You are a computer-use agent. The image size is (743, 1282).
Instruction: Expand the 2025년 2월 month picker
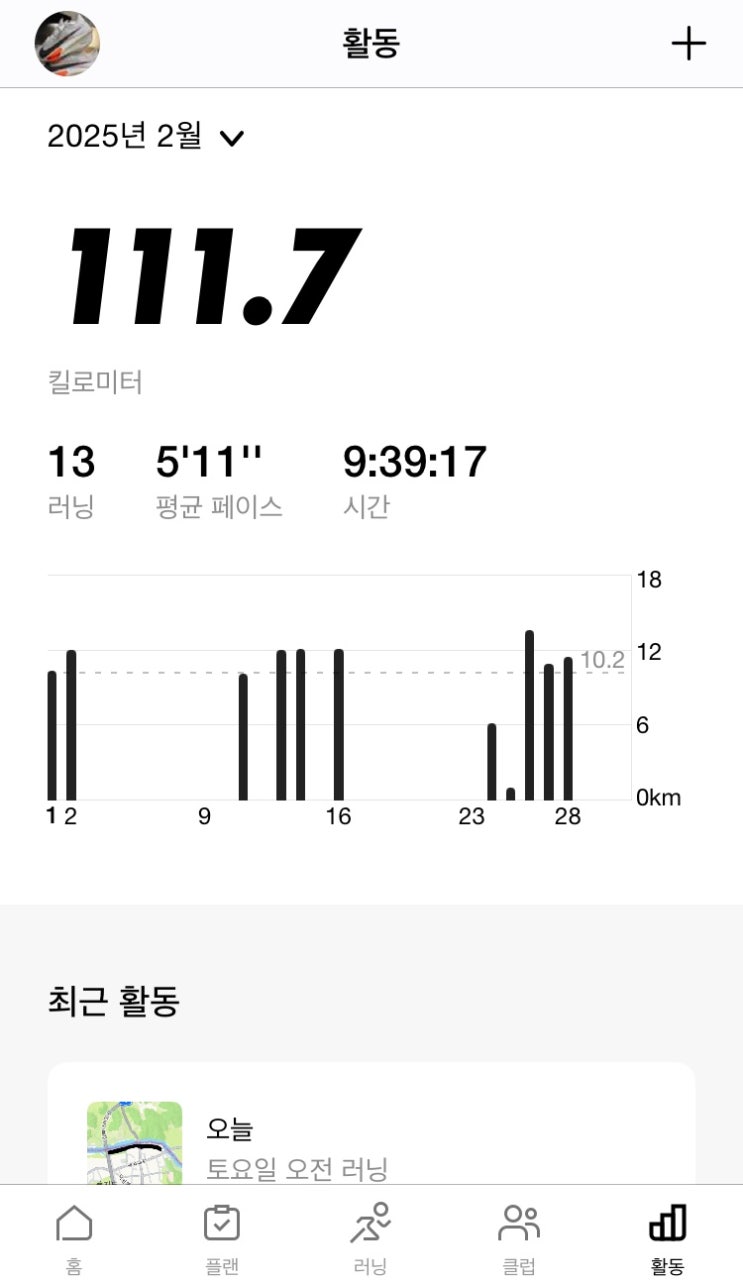(146, 136)
